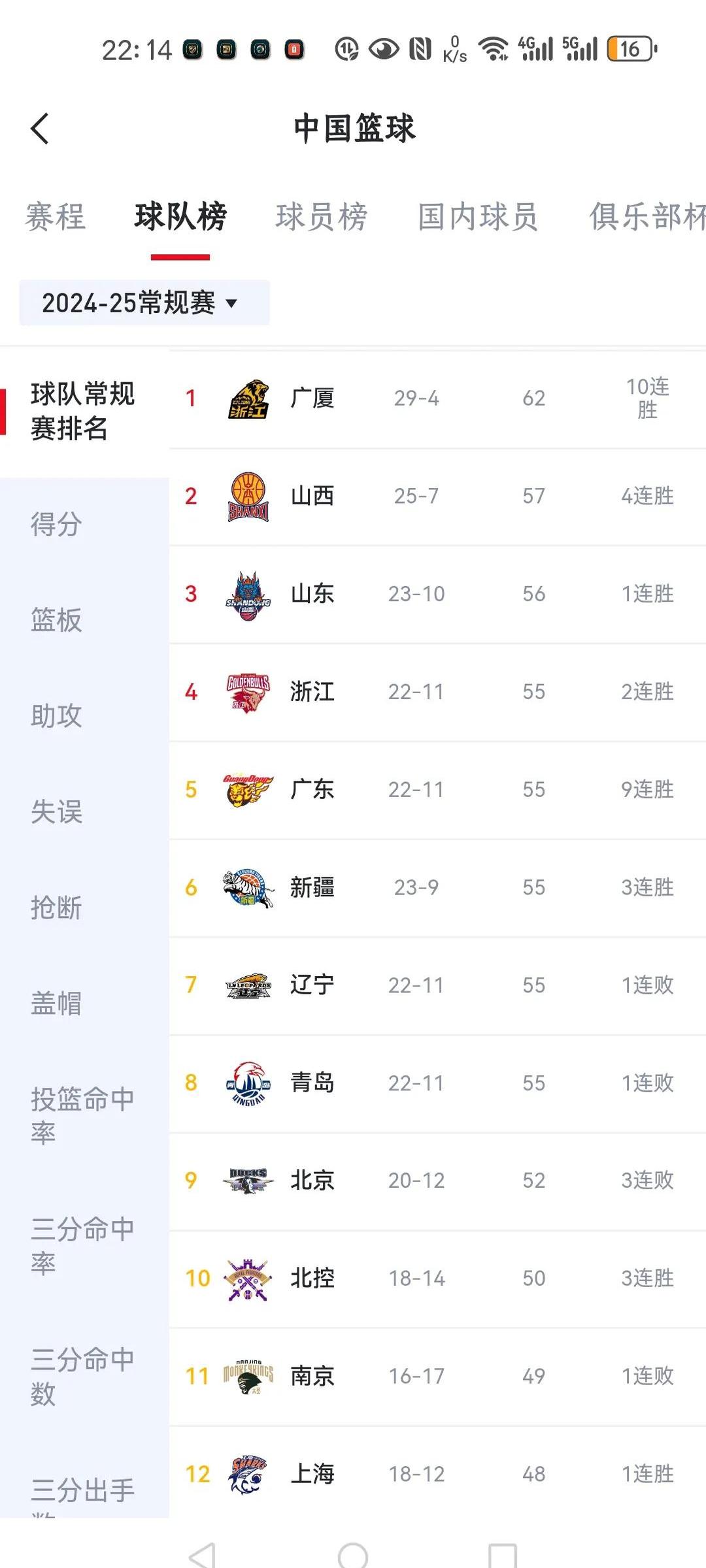Open the 北京 team row
The height and width of the screenshot is (1568, 706).
pyautogui.click(x=437, y=1181)
